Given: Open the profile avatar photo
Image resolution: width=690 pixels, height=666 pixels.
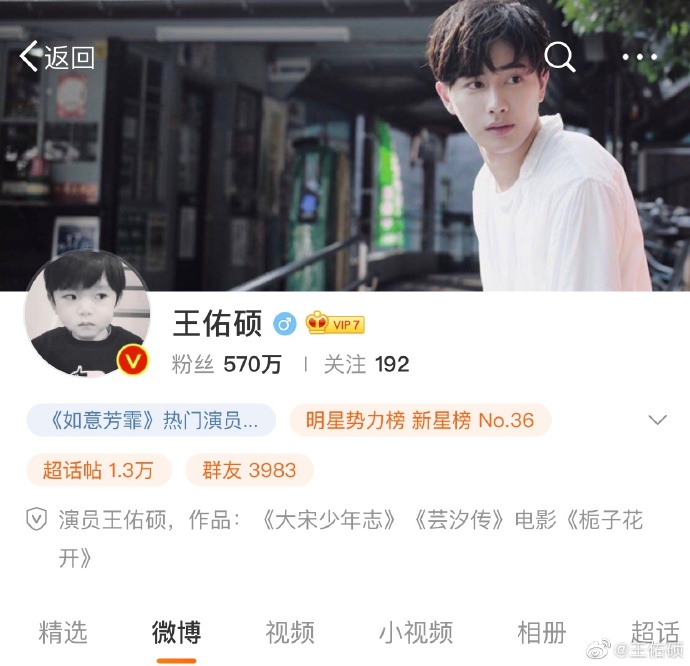Looking at the screenshot, I should click(x=87, y=313).
